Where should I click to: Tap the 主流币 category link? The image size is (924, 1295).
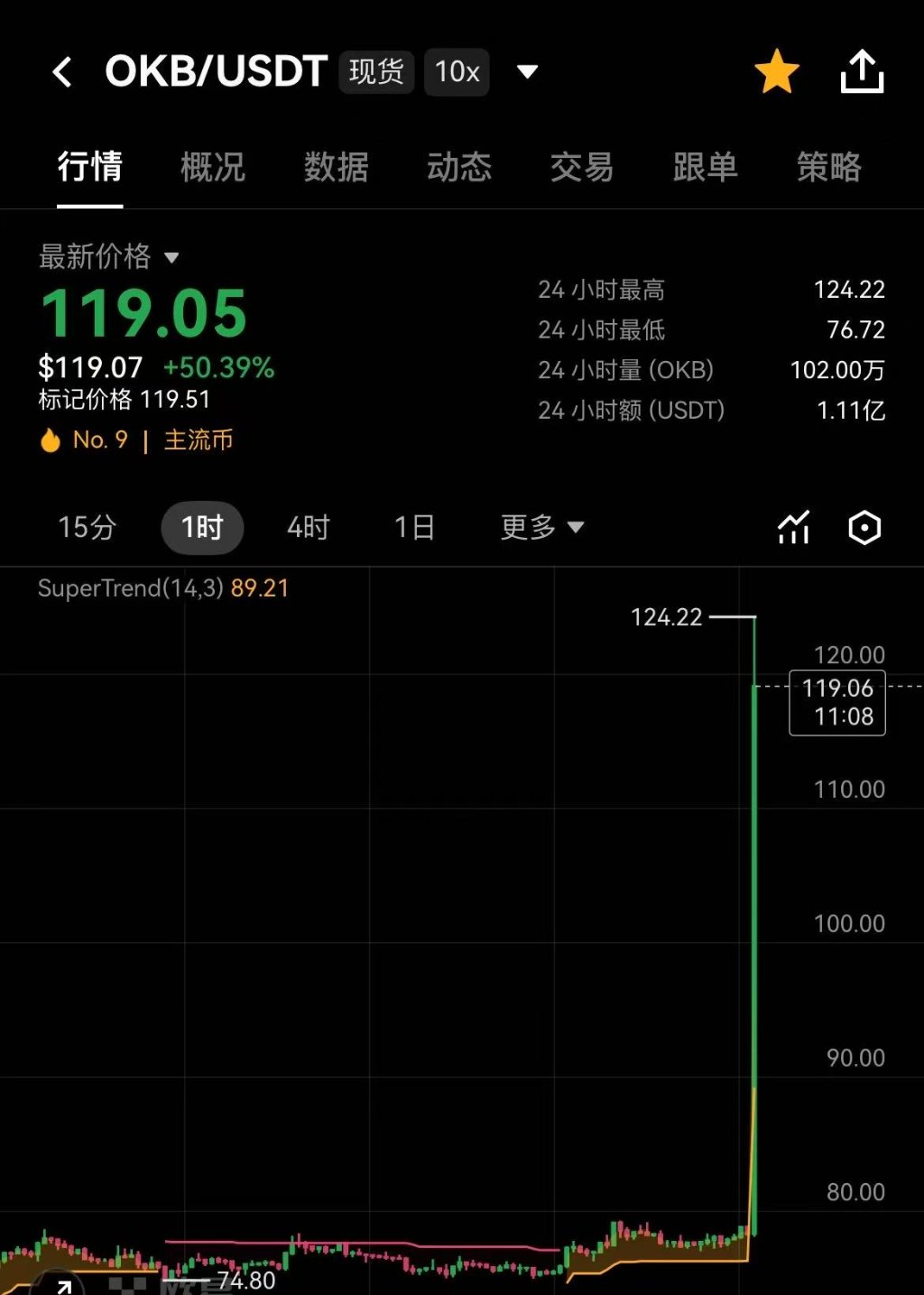tap(199, 440)
